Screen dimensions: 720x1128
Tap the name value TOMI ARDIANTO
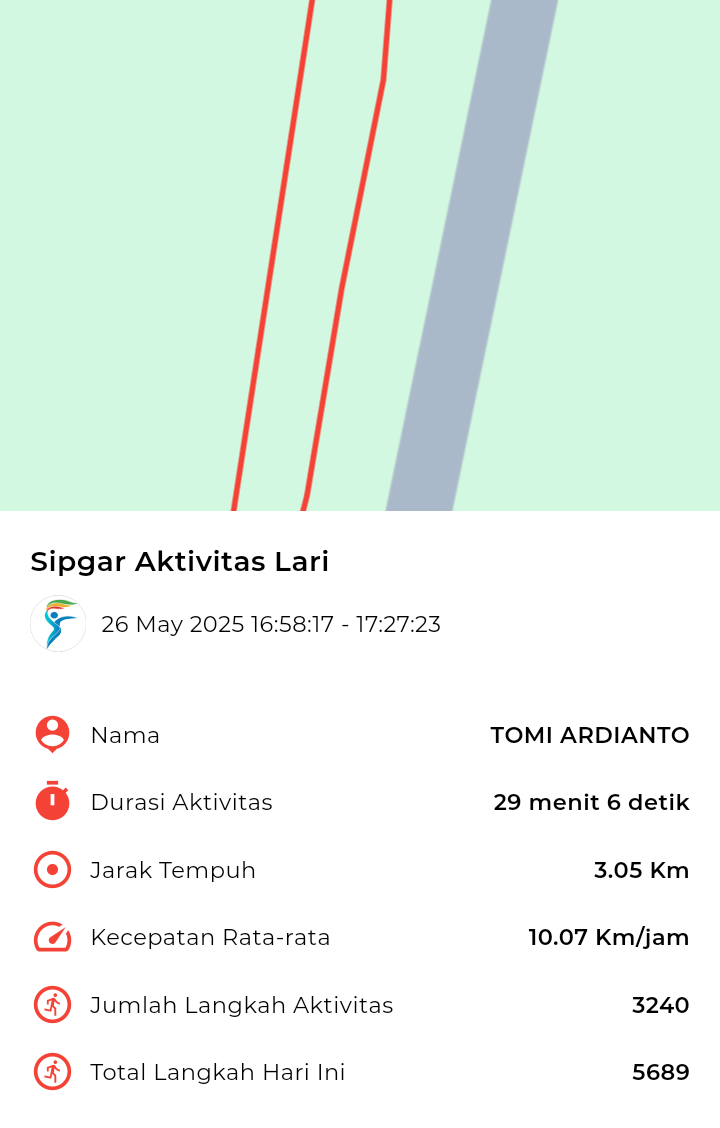590,735
